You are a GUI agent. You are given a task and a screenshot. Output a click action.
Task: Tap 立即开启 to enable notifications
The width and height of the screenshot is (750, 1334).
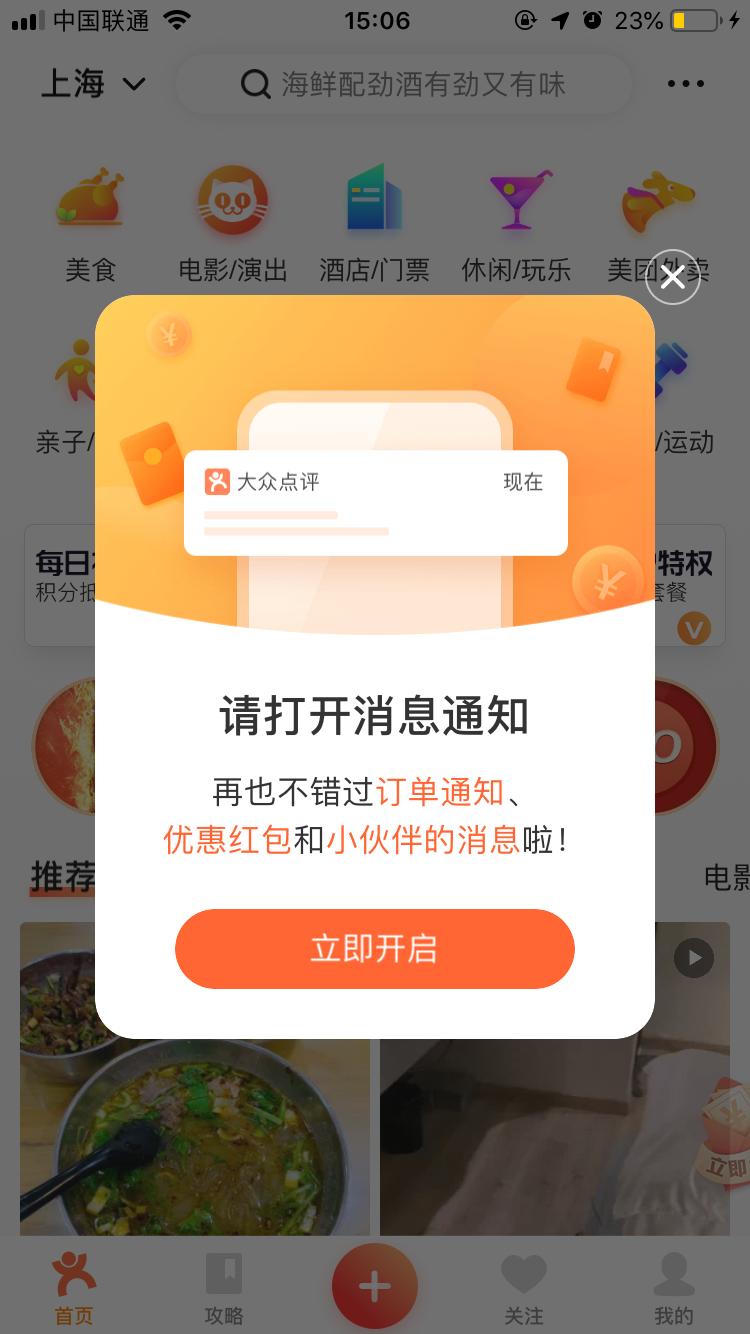coord(375,949)
